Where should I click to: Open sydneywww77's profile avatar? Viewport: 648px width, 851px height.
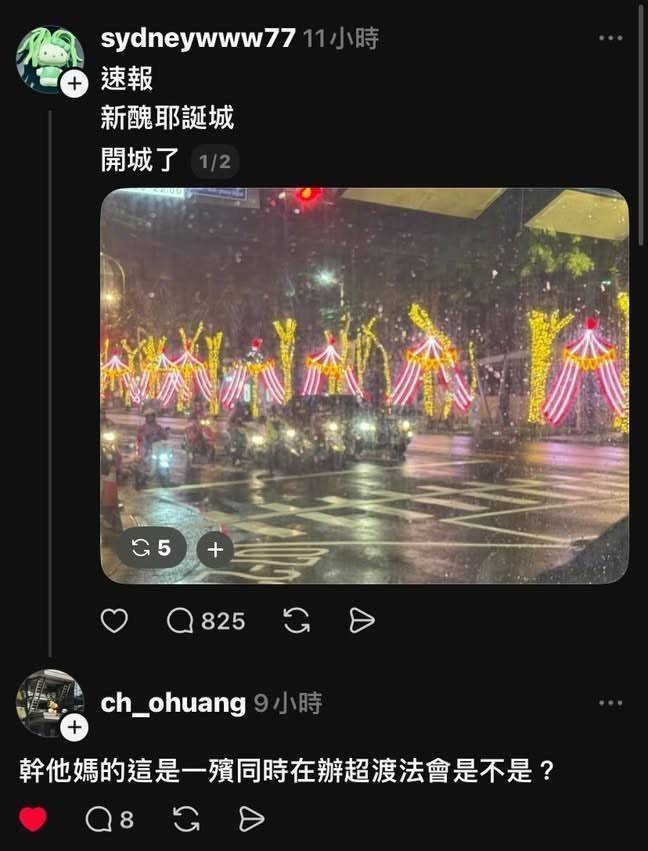click(x=49, y=58)
